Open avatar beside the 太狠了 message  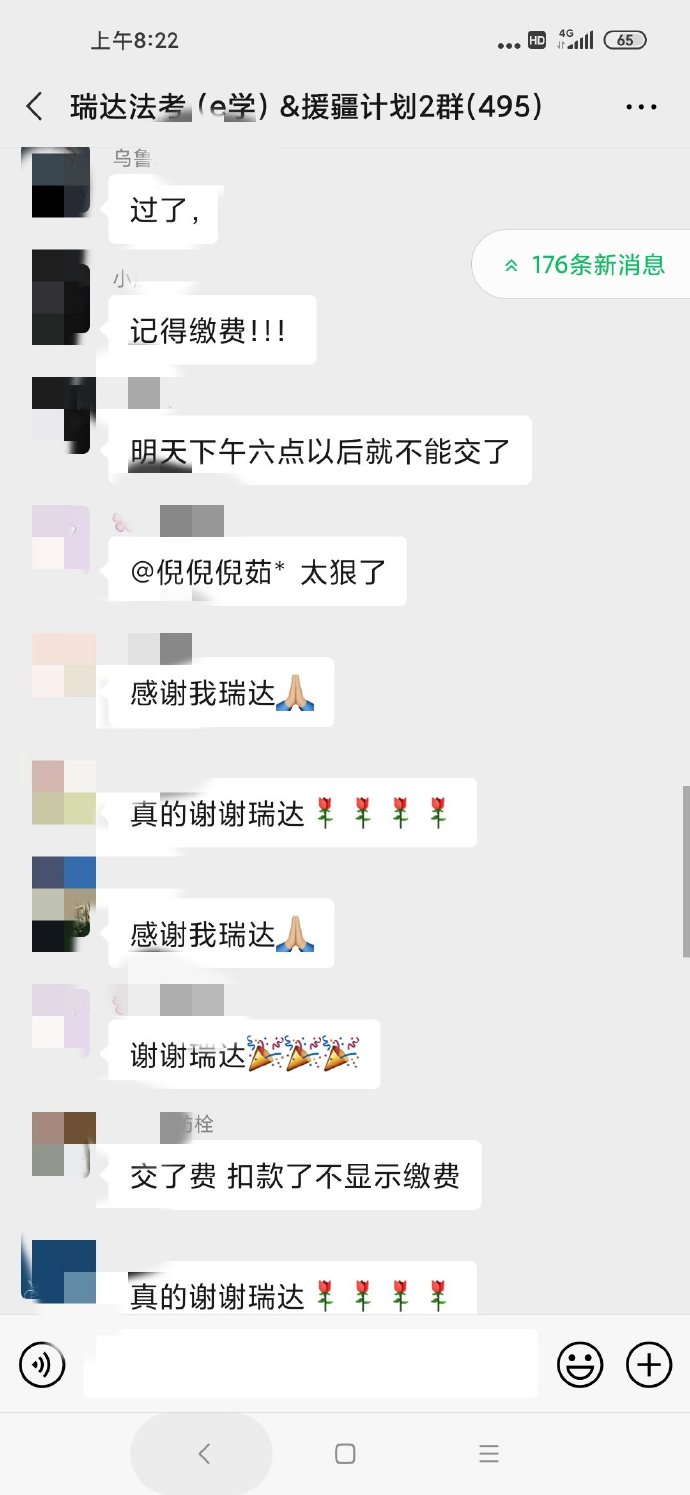(64, 537)
